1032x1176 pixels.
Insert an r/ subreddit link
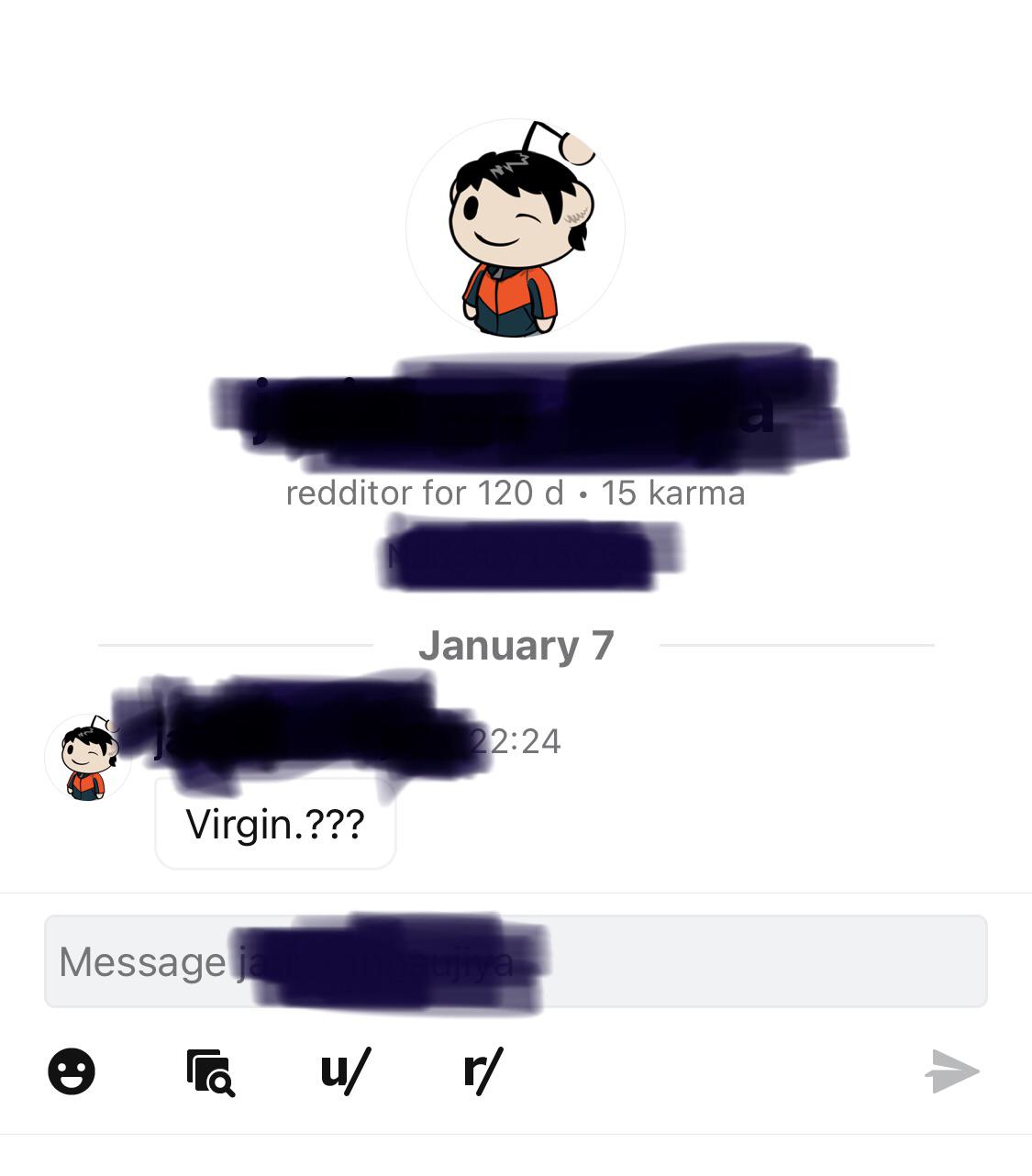(x=483, y=1071)
